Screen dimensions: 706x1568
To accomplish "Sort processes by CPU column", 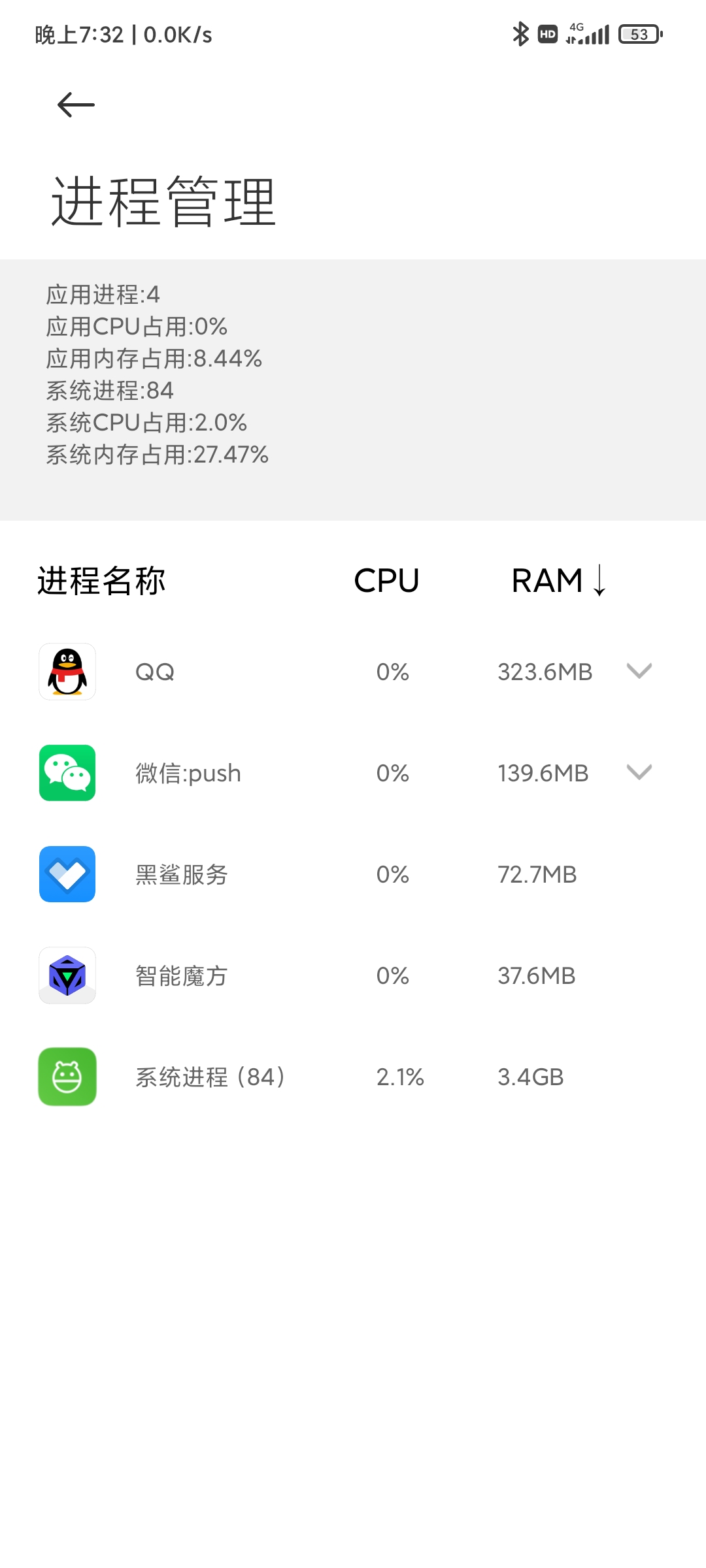I will click(386, 580).
